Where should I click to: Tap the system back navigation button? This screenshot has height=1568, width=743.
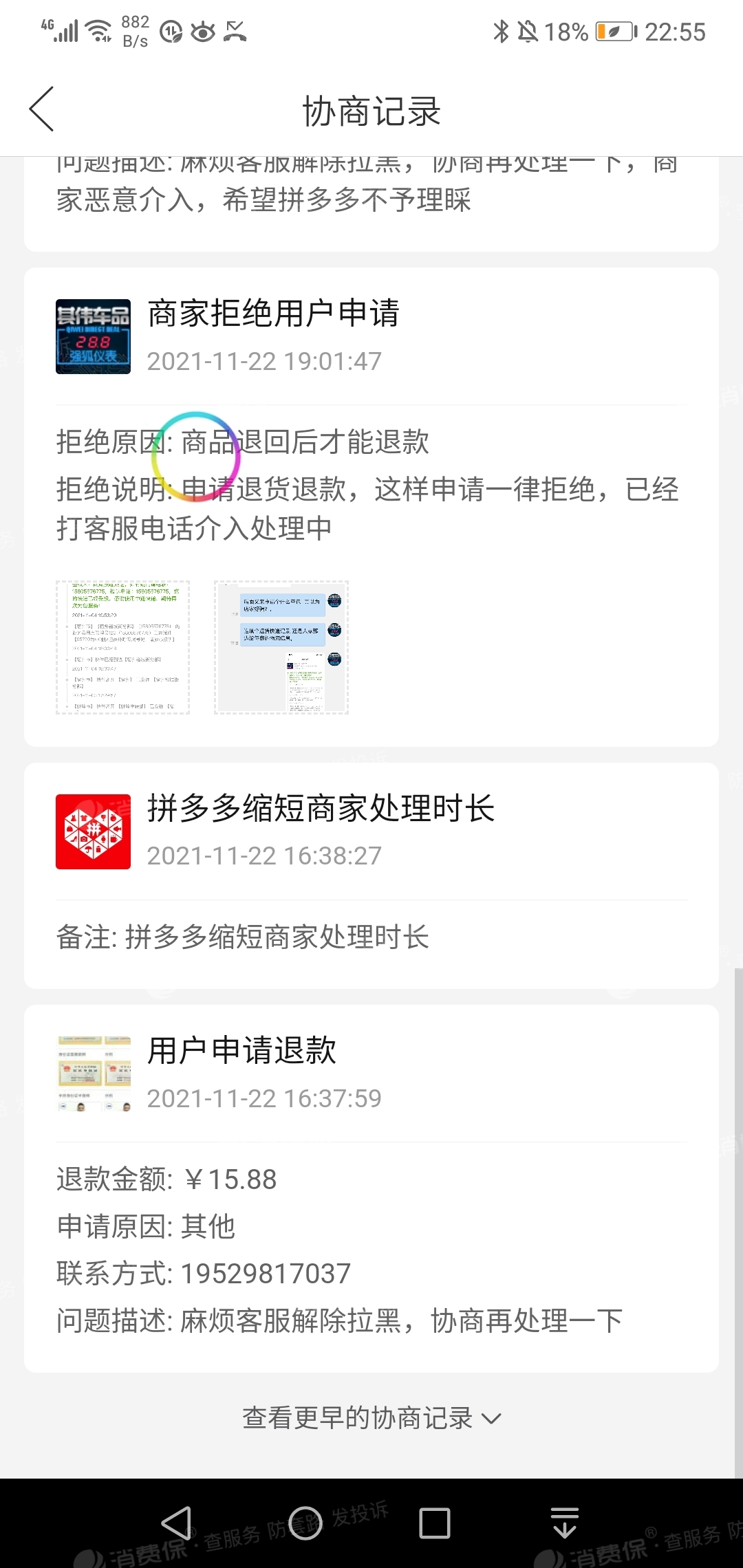click(x=176, y=1523)
